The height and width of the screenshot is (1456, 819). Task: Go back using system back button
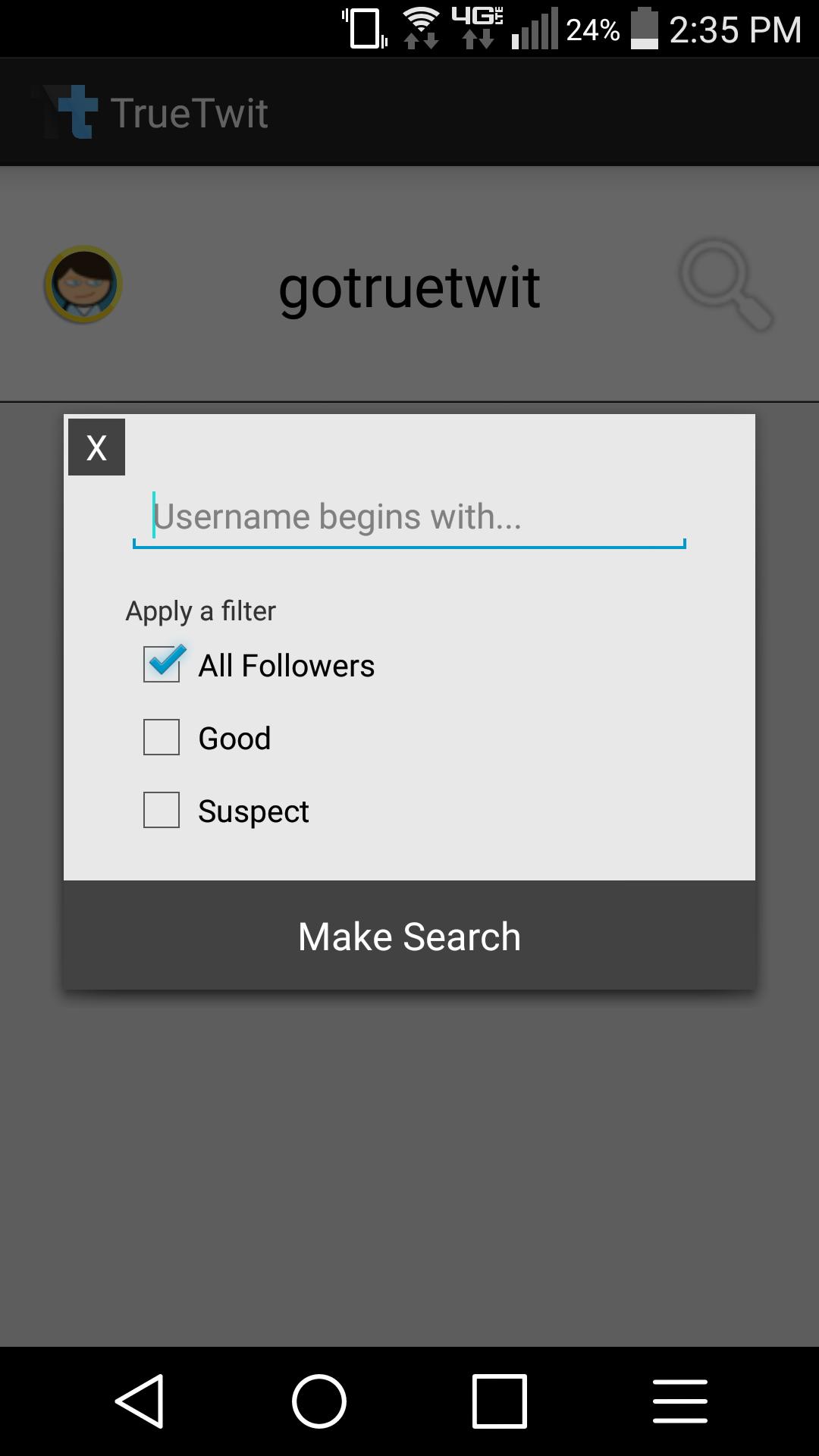click(140, 1401)
